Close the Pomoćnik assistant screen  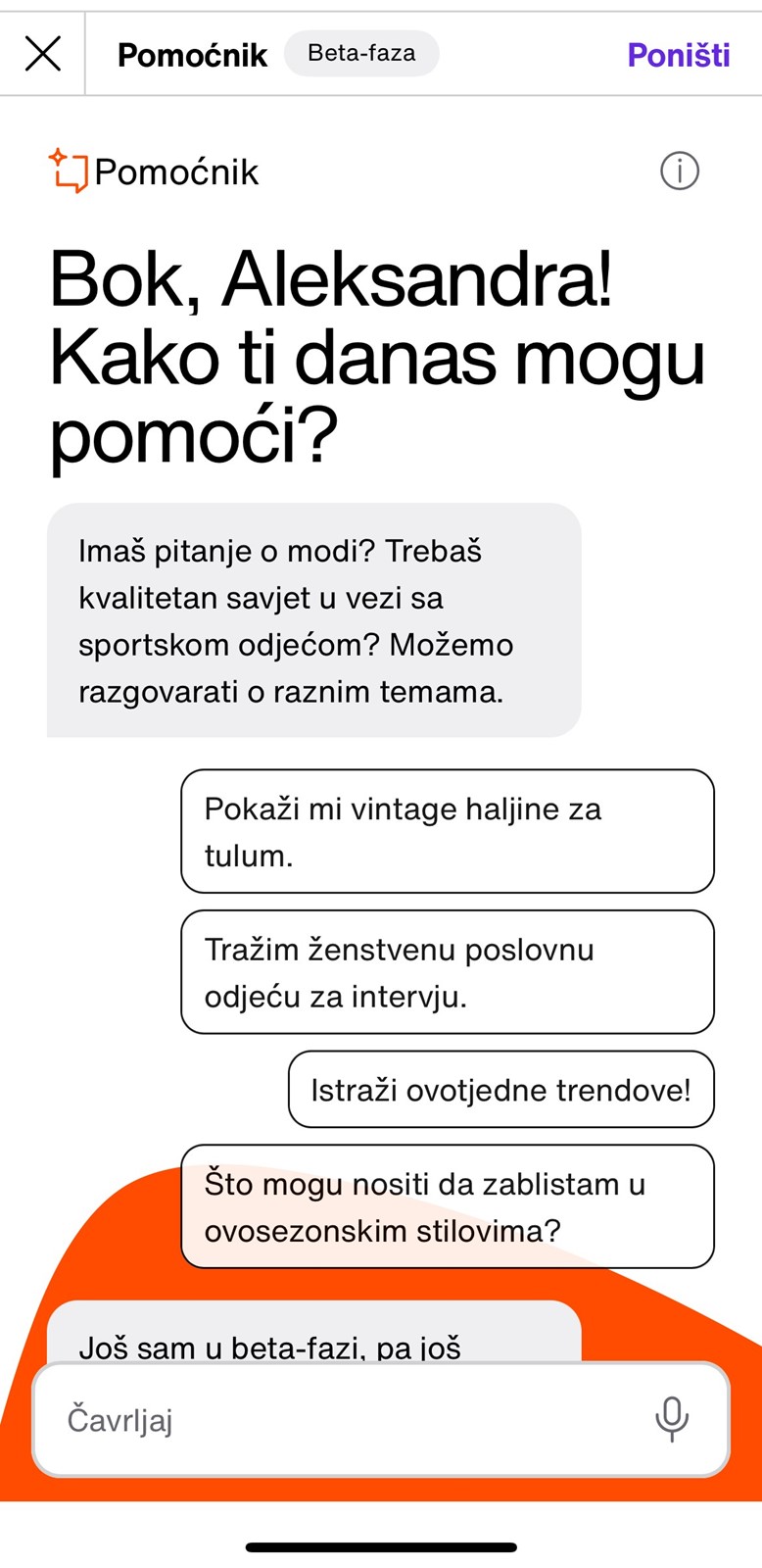click(43, 54)
